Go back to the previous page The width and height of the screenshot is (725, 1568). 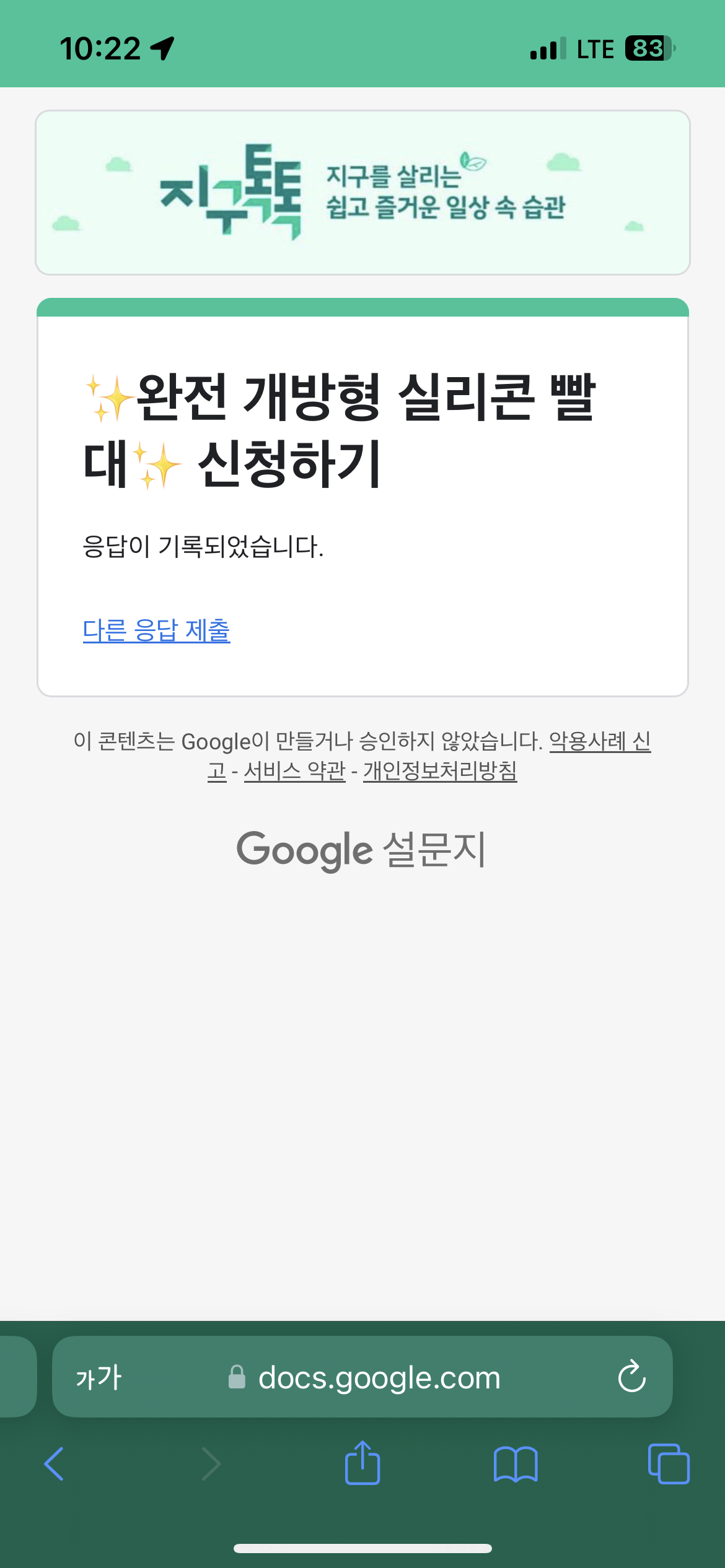pyautogui.click(x=55, y=1464)
